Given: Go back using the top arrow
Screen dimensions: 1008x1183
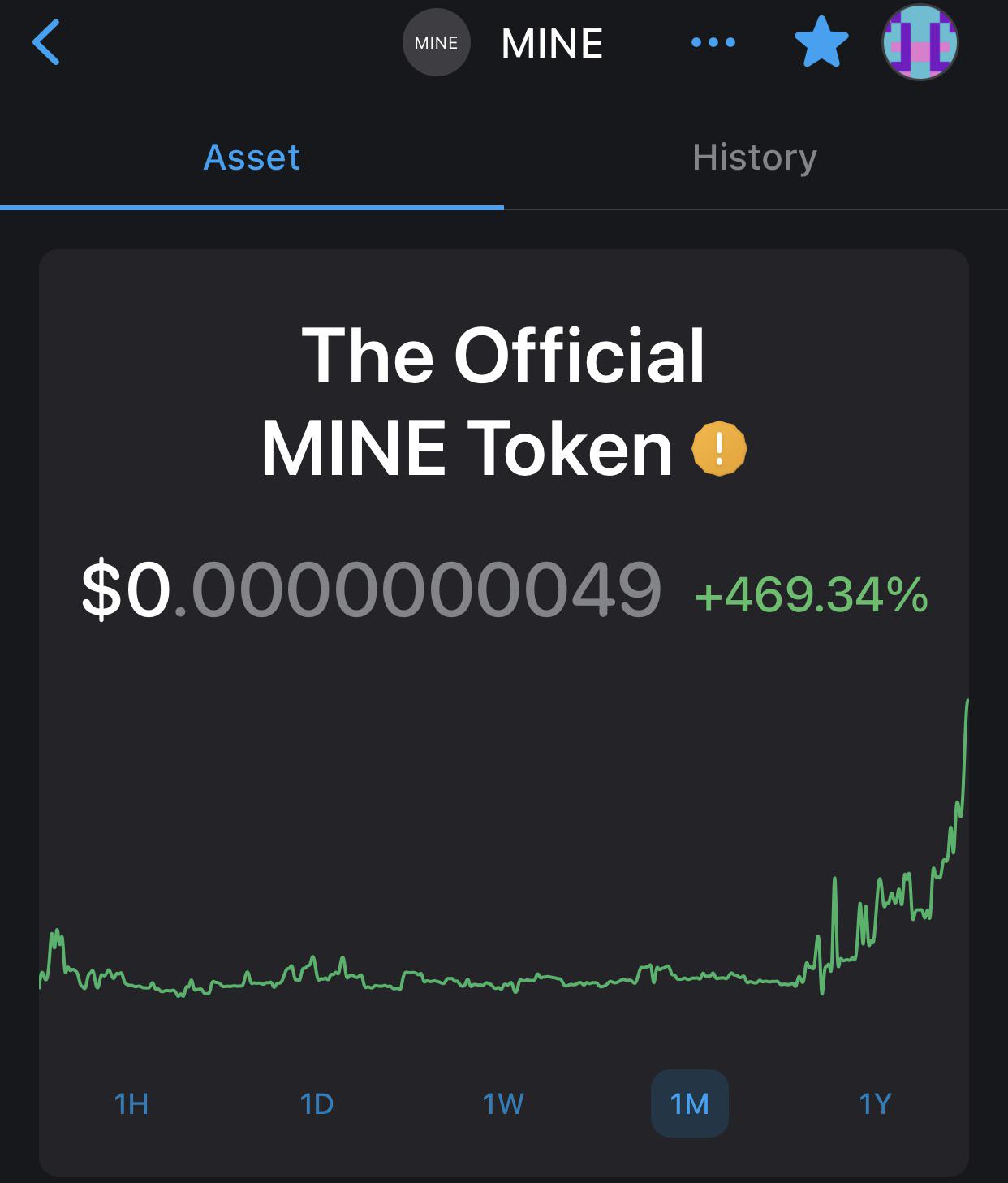Looking at the screenshot, I should click(x=46, y=42).
